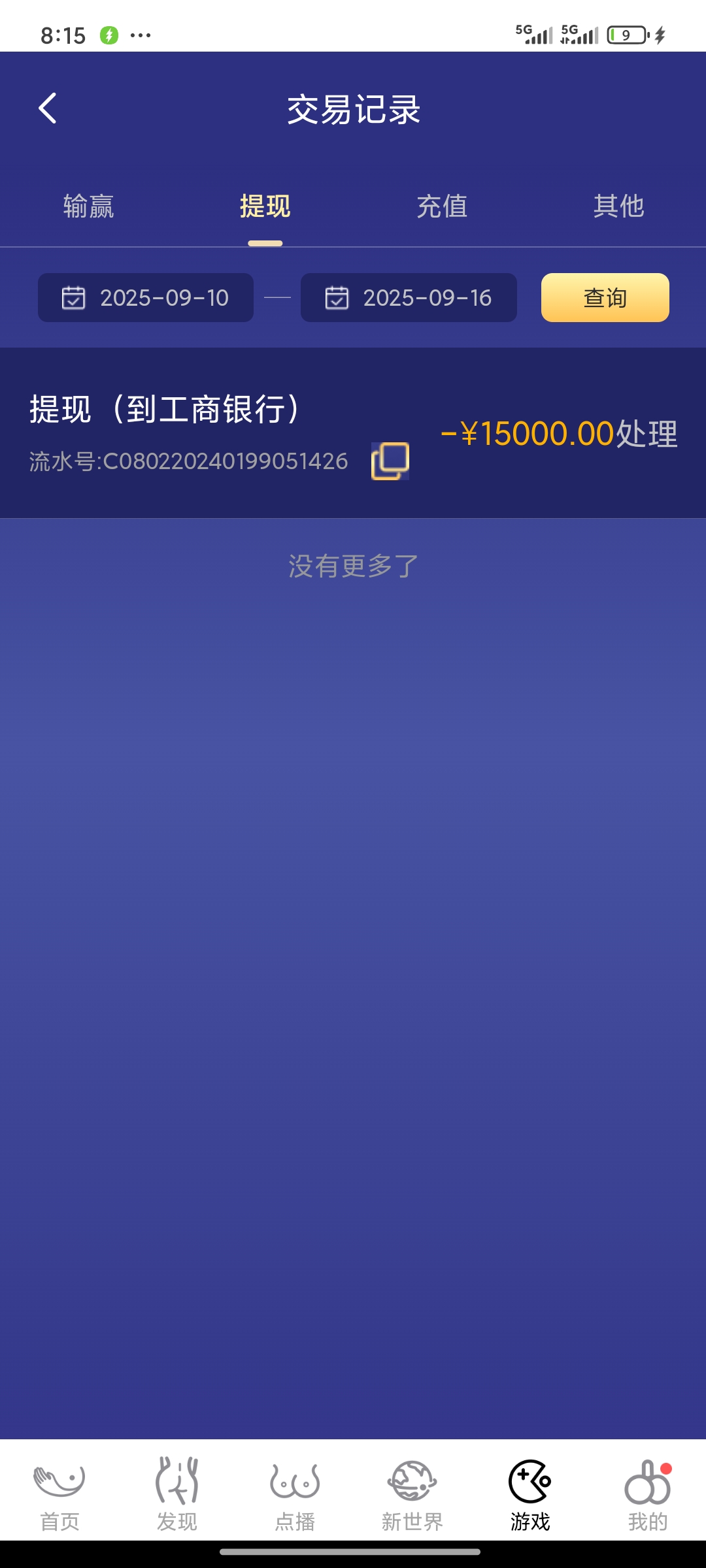706x1568 pixels.
Task: Tap the calendar icon on end date
Action: [337, 298]
